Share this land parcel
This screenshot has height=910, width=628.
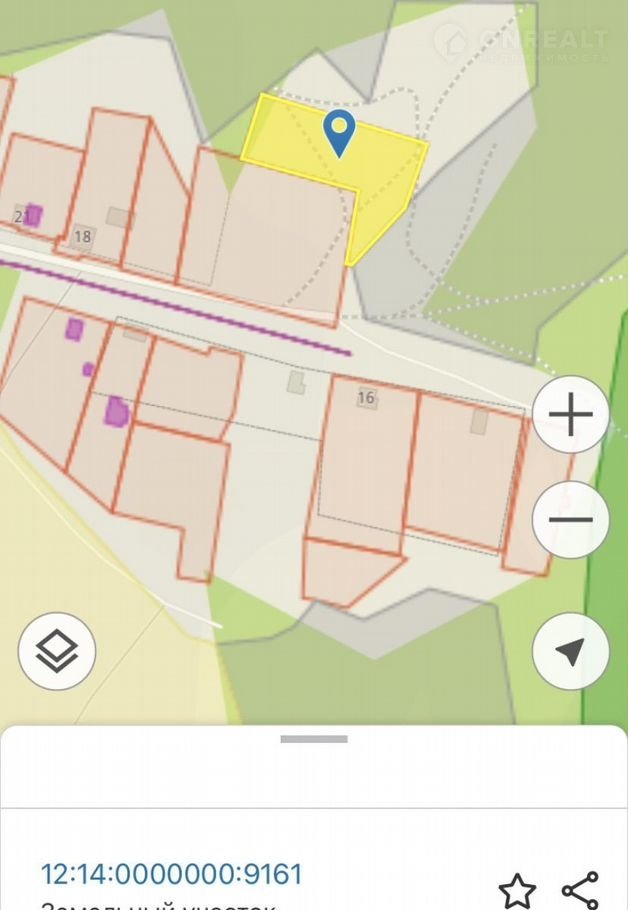580,889
